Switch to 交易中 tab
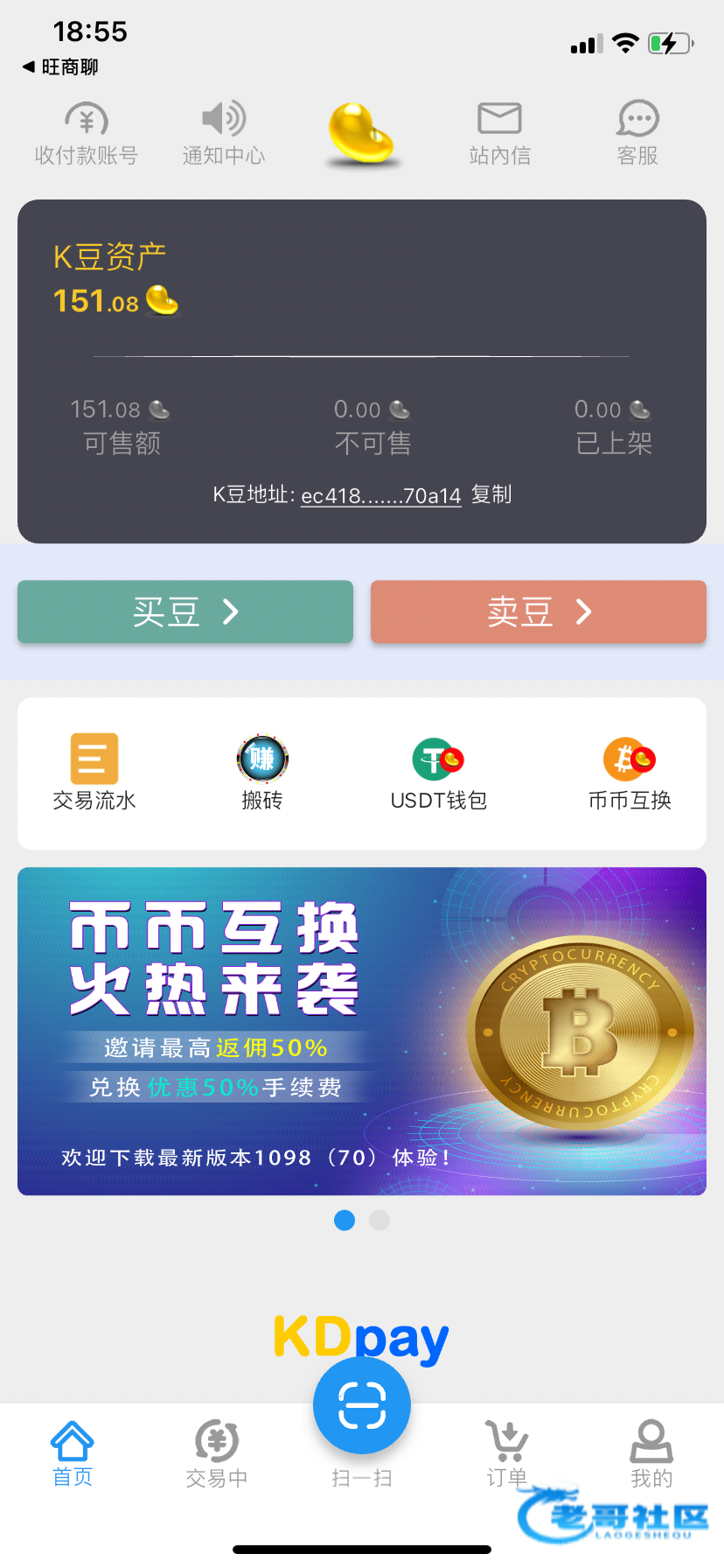This screenshot has width=724, height=1568. click(217, 1453)
